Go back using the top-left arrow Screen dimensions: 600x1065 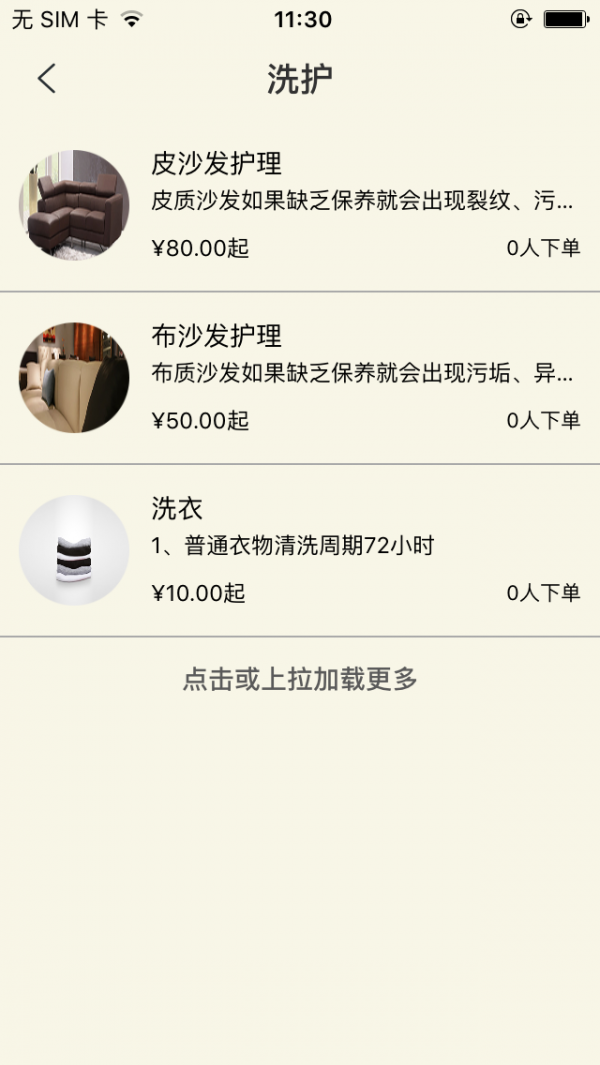pos(46,79)
